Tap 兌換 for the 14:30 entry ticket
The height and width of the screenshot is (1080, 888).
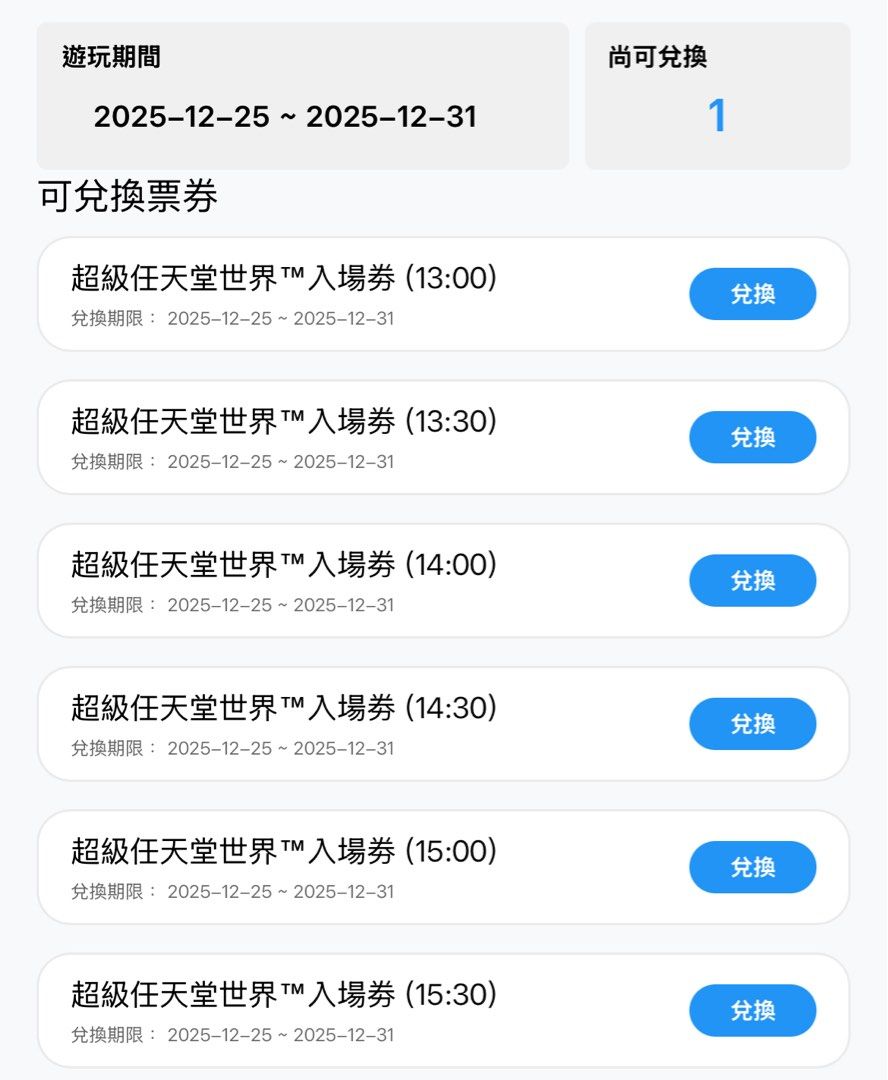pyautogui.click(x=752, y=723)
